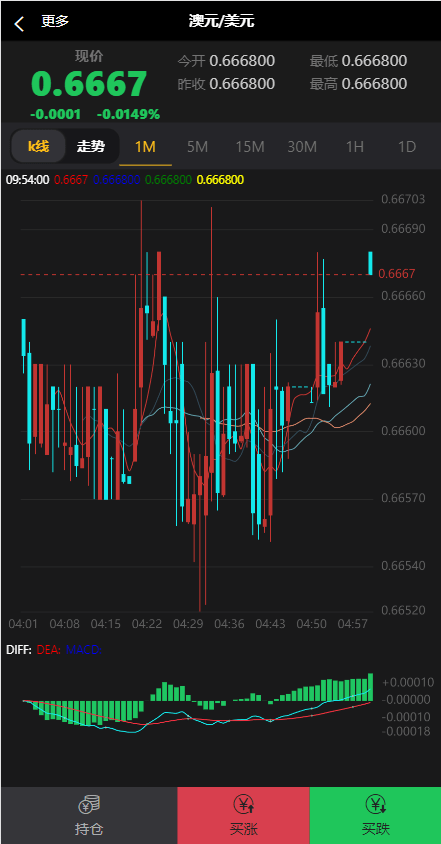Select the 1M interval
This screenshot has width=441, height=844.
coord(145,146)
